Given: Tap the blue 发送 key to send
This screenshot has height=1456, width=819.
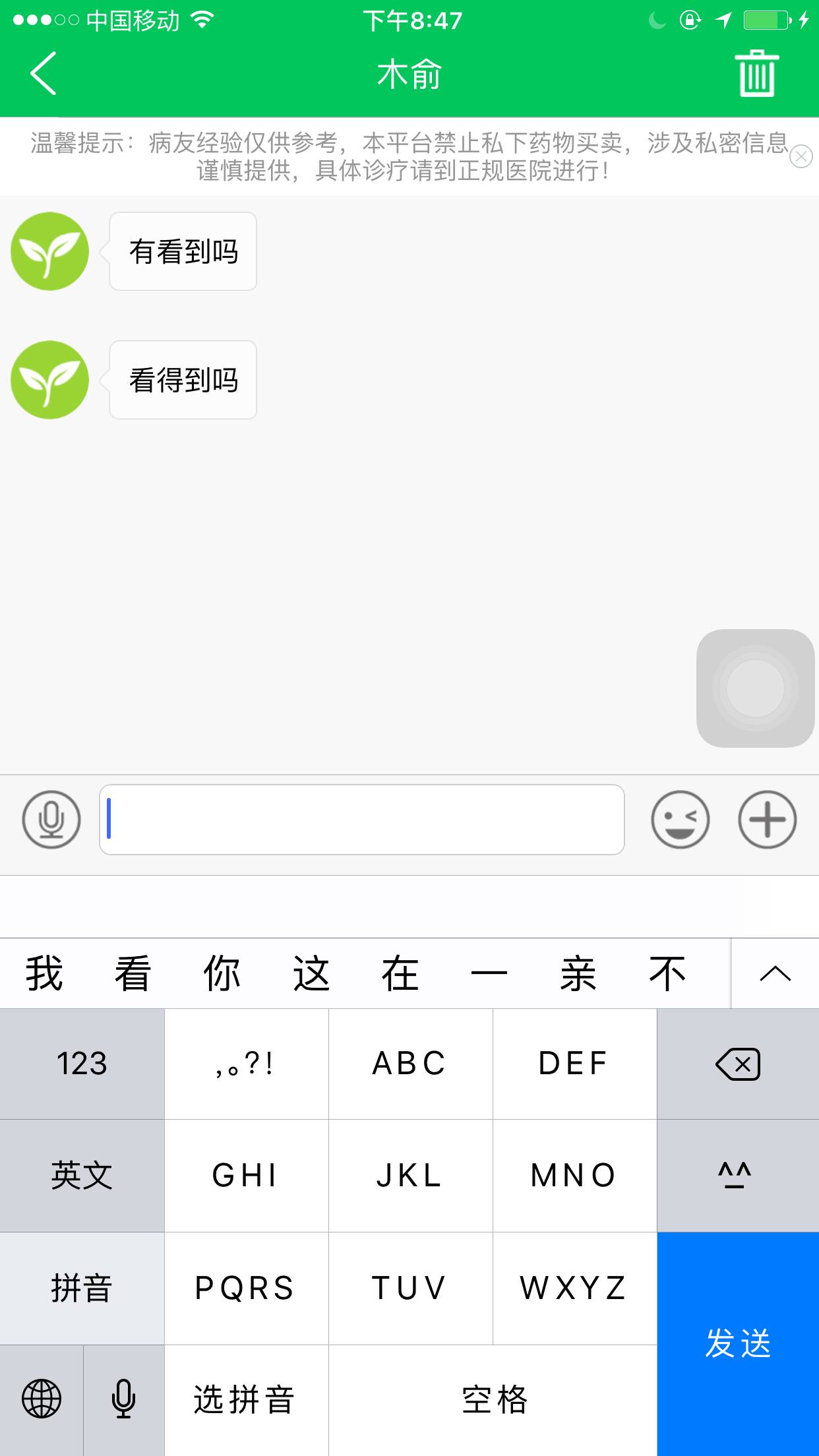Looking at the screenshot, I should pos(738,1344).
